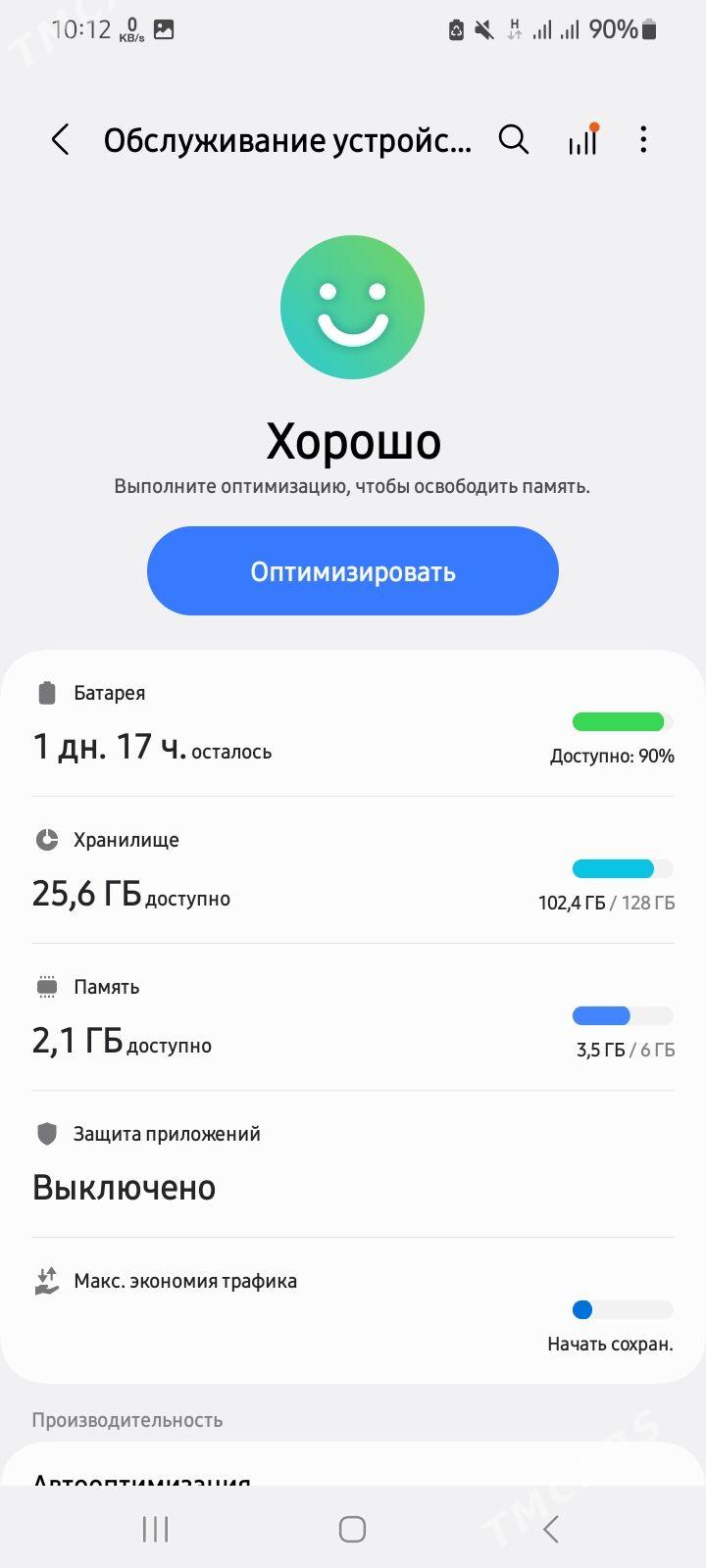Go back from Device care screen

pos(61,140)
